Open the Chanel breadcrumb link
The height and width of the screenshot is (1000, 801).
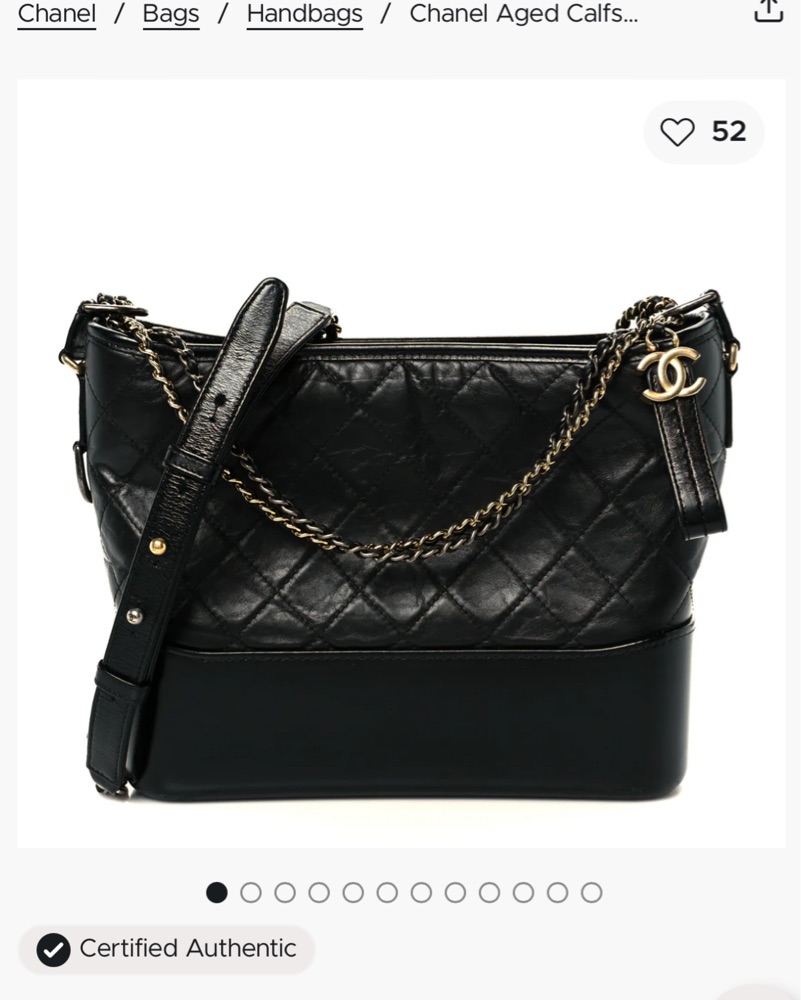click(x=57, y=14)
